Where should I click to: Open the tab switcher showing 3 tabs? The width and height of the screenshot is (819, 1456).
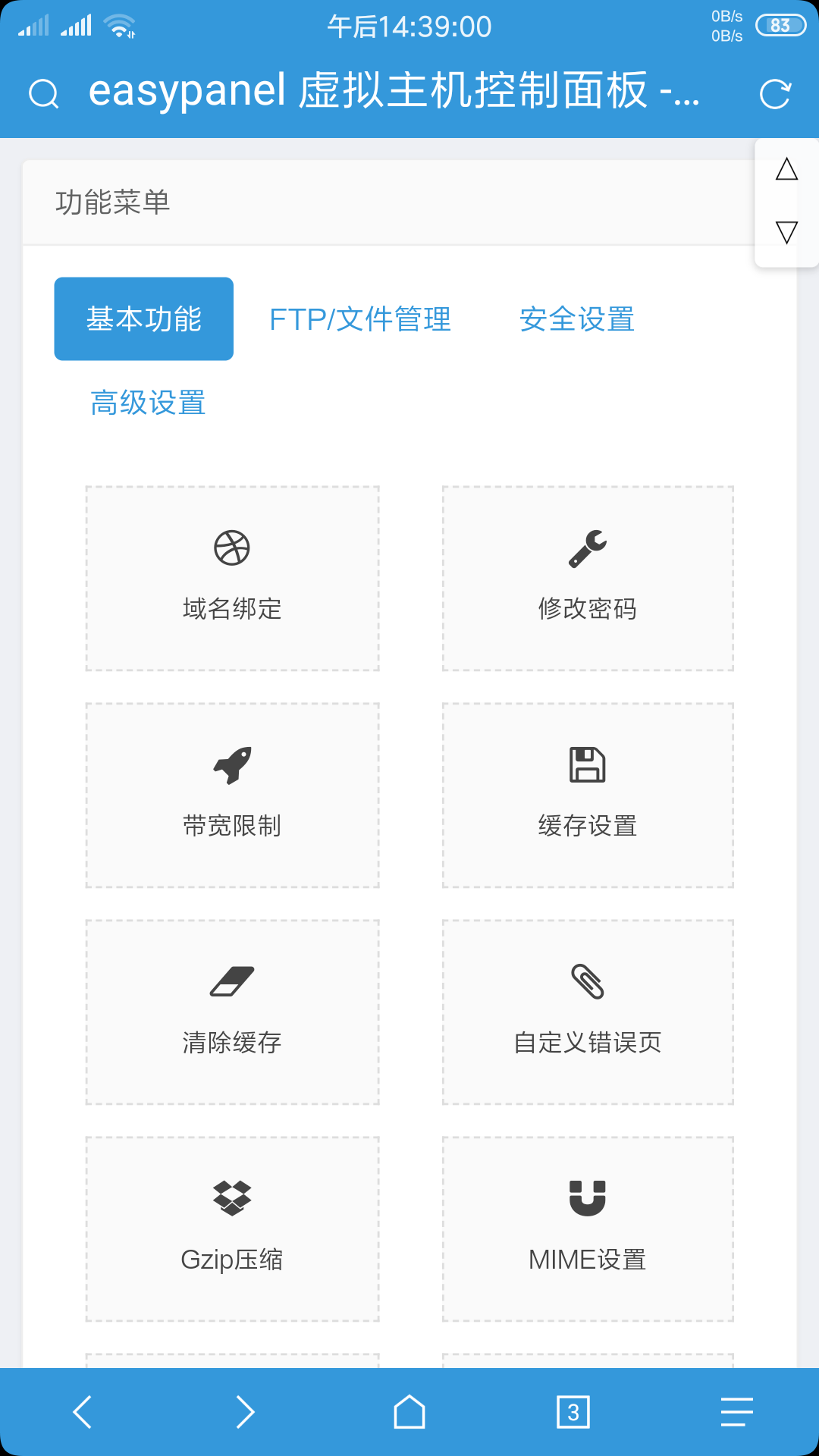[573, 1412]
